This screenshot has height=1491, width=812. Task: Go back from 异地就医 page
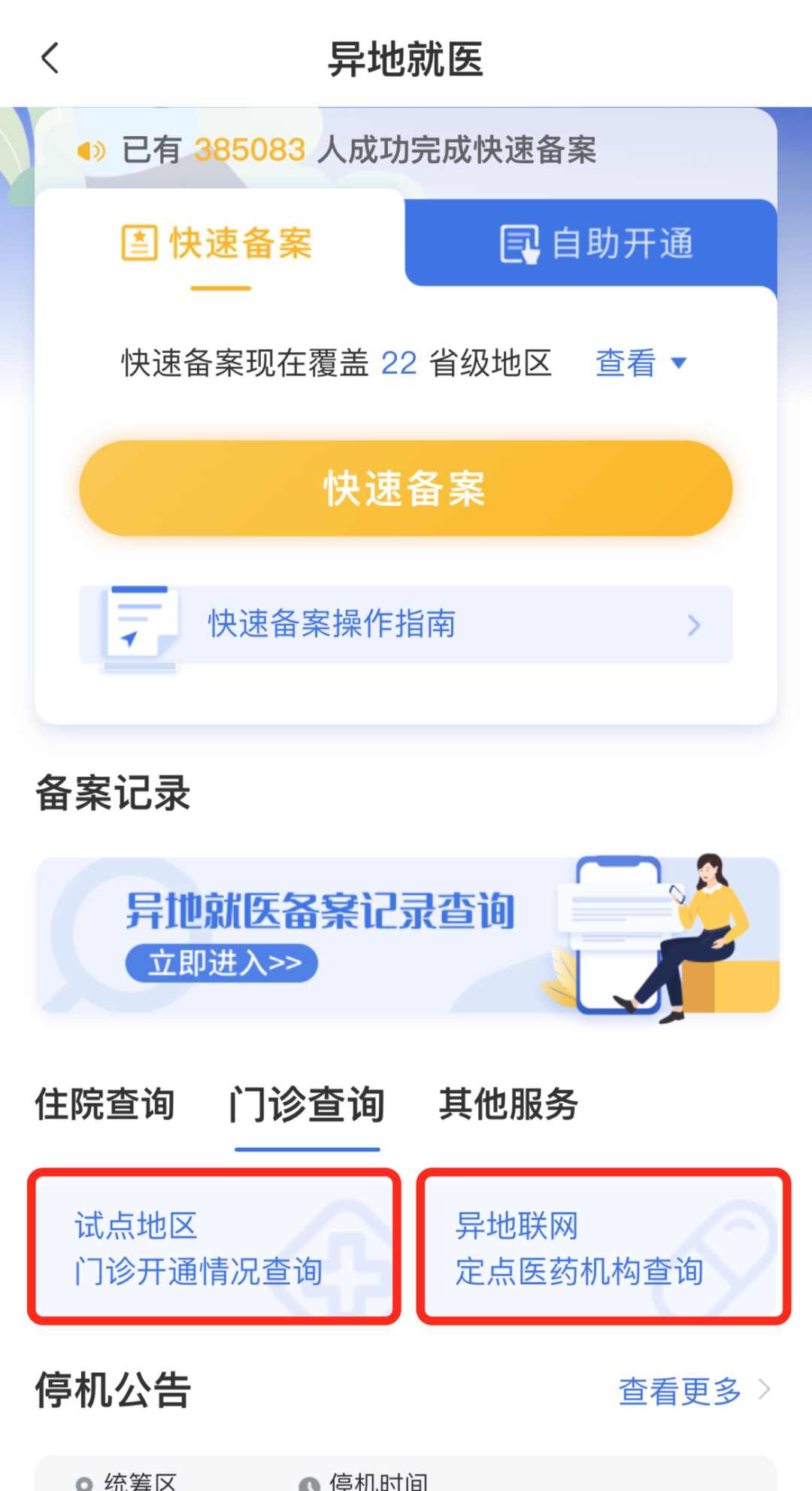(50, 59)
